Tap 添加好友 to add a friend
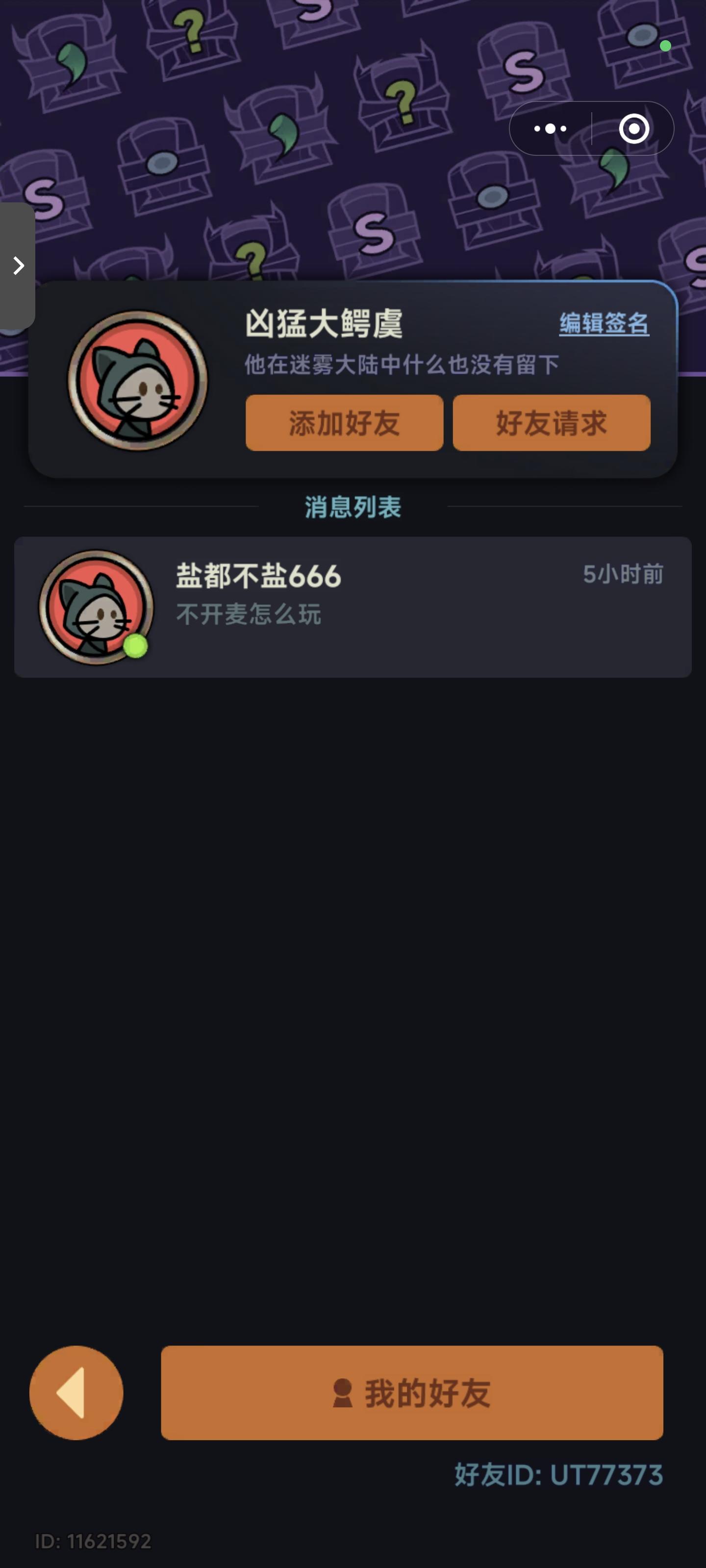Viewport: 706px width, 1568px height. pyautogui.click(x=344, y=422)
